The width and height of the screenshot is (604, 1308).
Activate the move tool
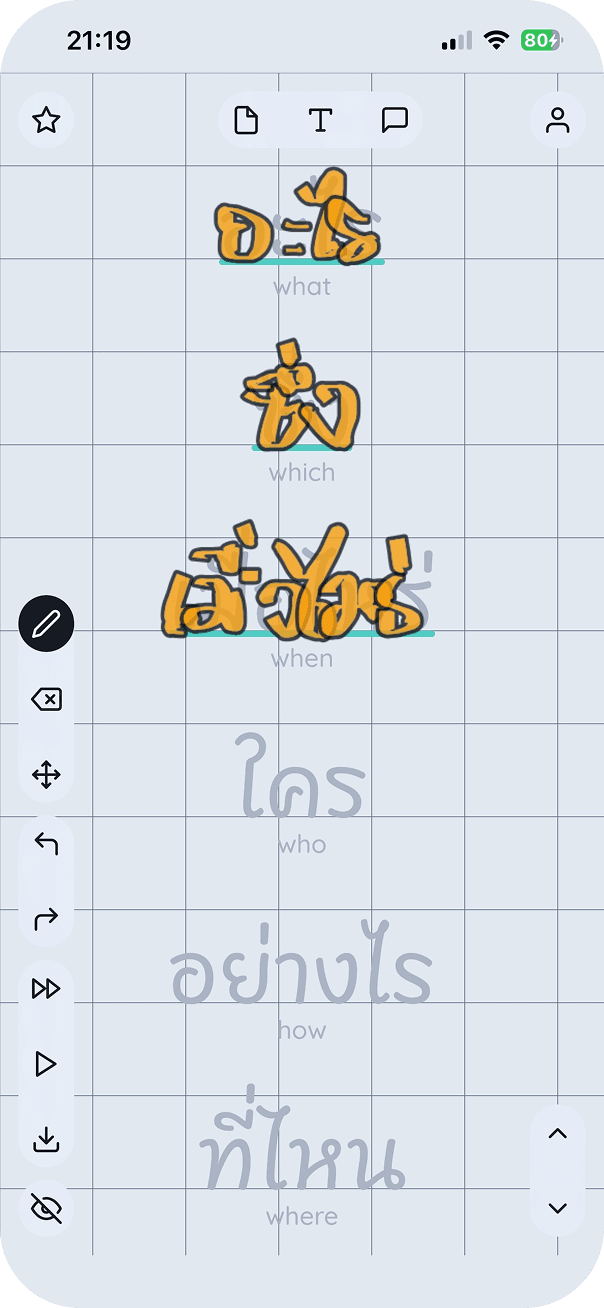click(x=46, y=774)
